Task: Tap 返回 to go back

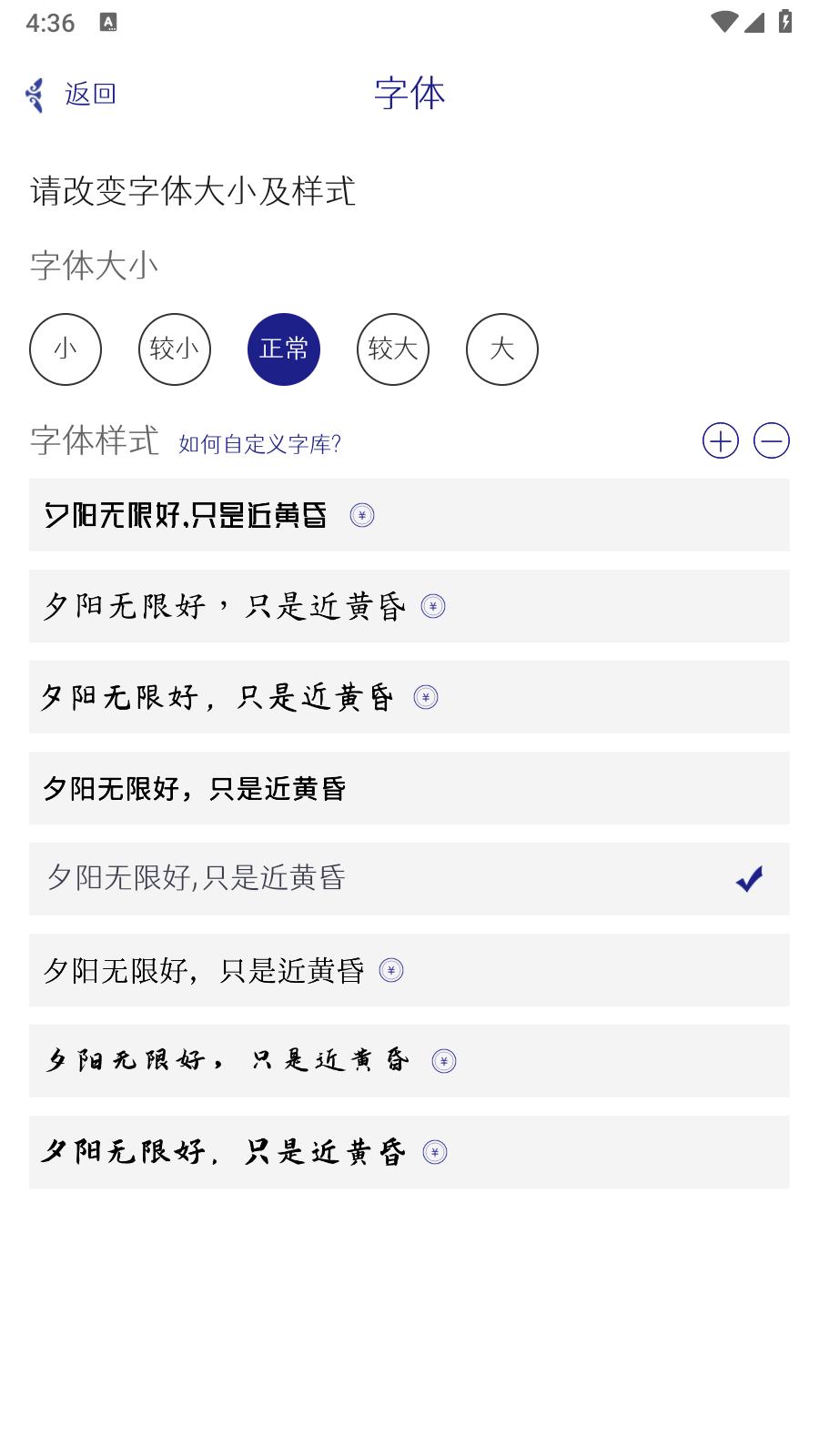Action: tap(90, 93)
